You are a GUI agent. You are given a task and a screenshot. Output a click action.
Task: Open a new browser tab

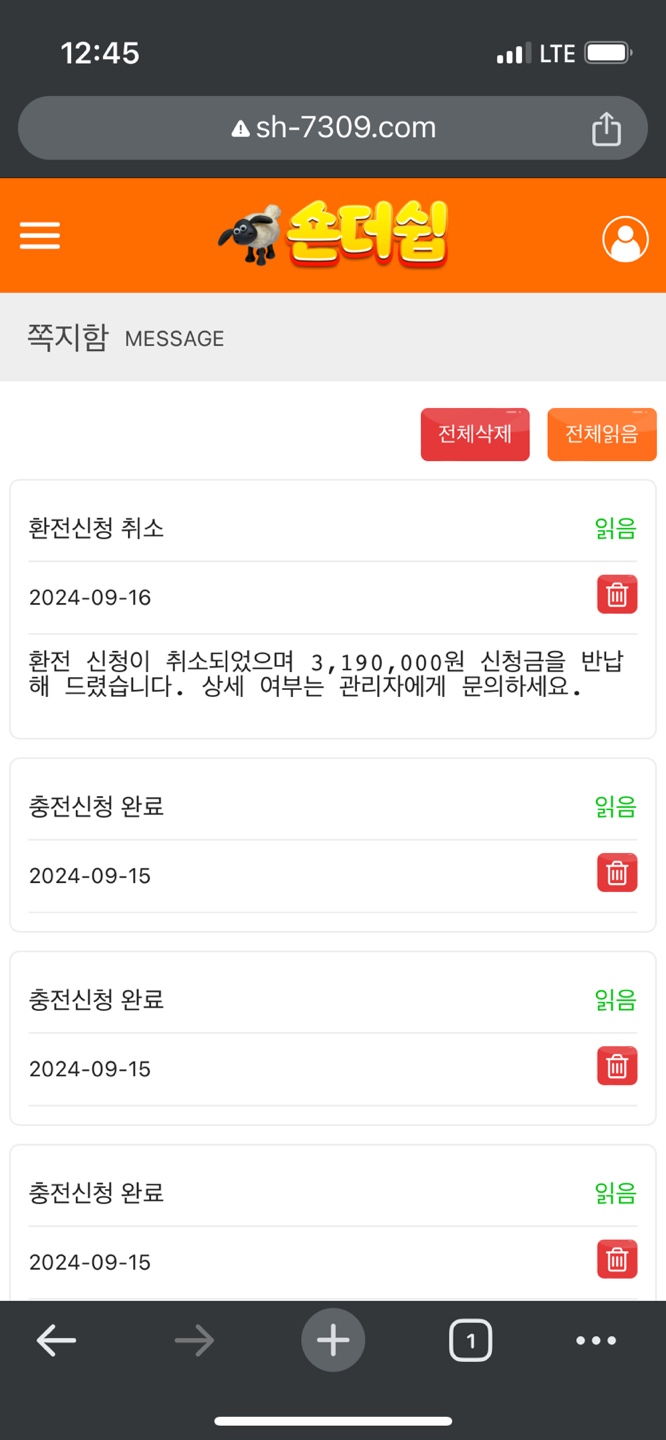(333, 1340)
